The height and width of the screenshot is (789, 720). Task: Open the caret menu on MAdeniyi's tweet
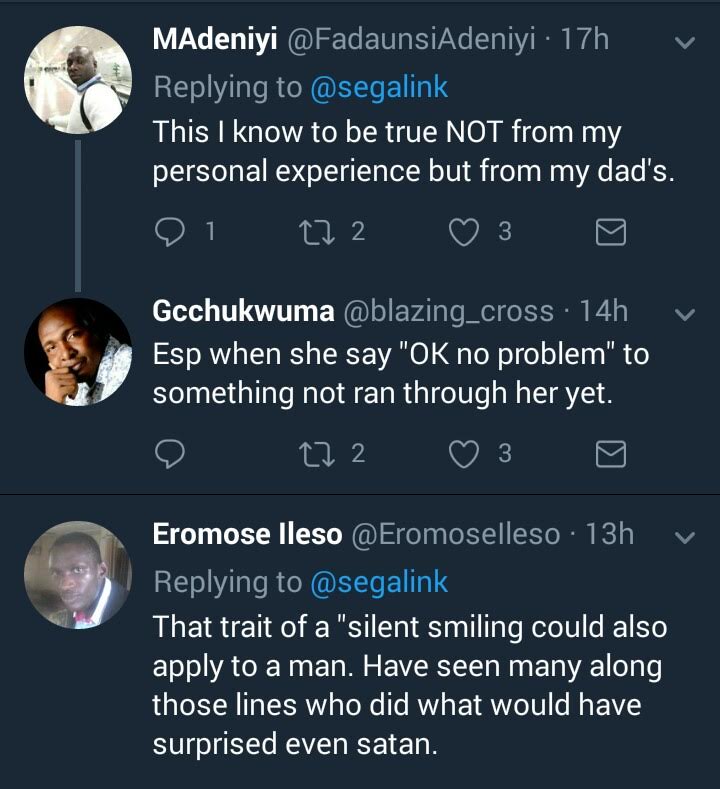click(684, 42)
